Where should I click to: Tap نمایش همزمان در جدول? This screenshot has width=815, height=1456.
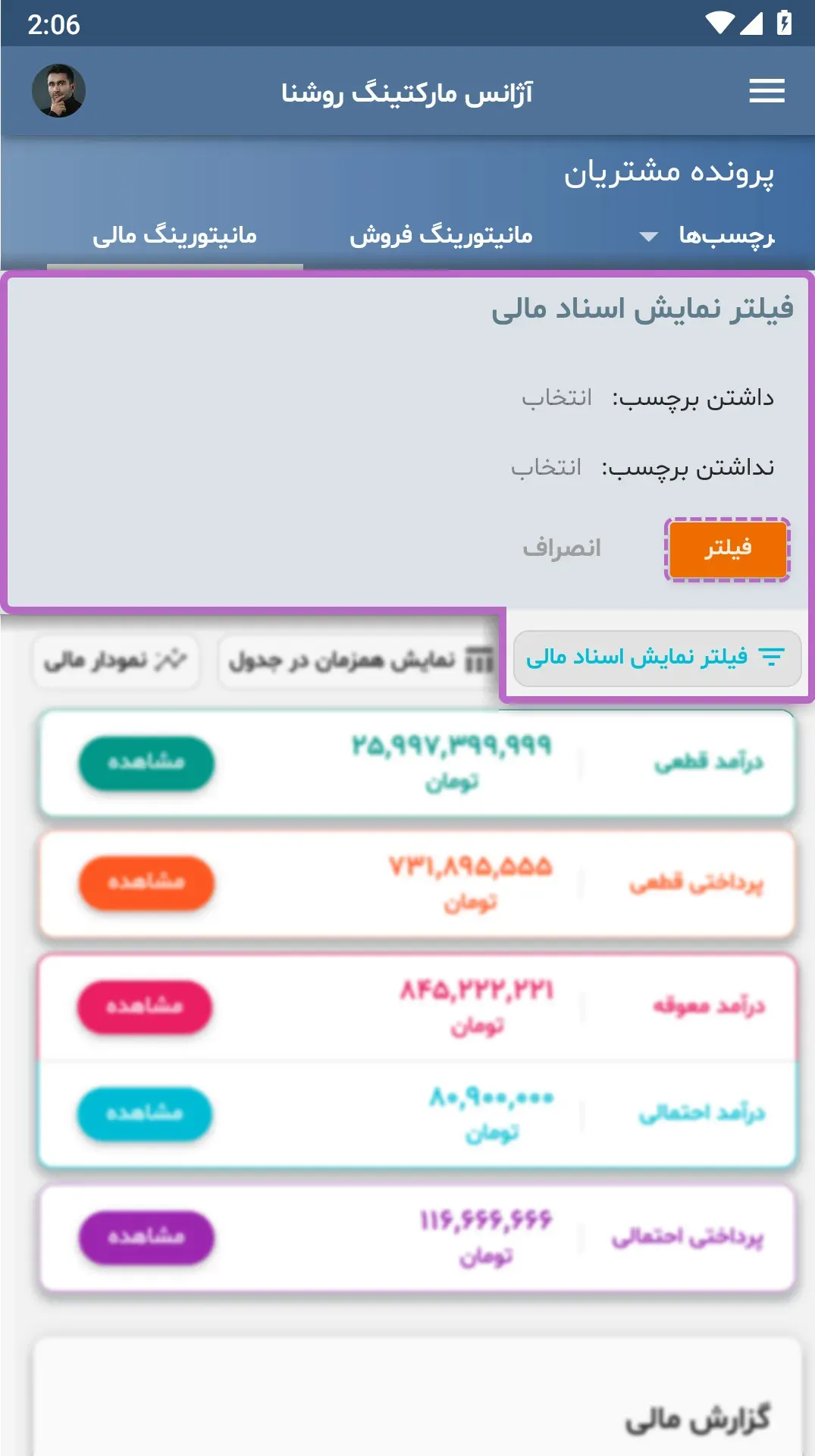point(359,661)
